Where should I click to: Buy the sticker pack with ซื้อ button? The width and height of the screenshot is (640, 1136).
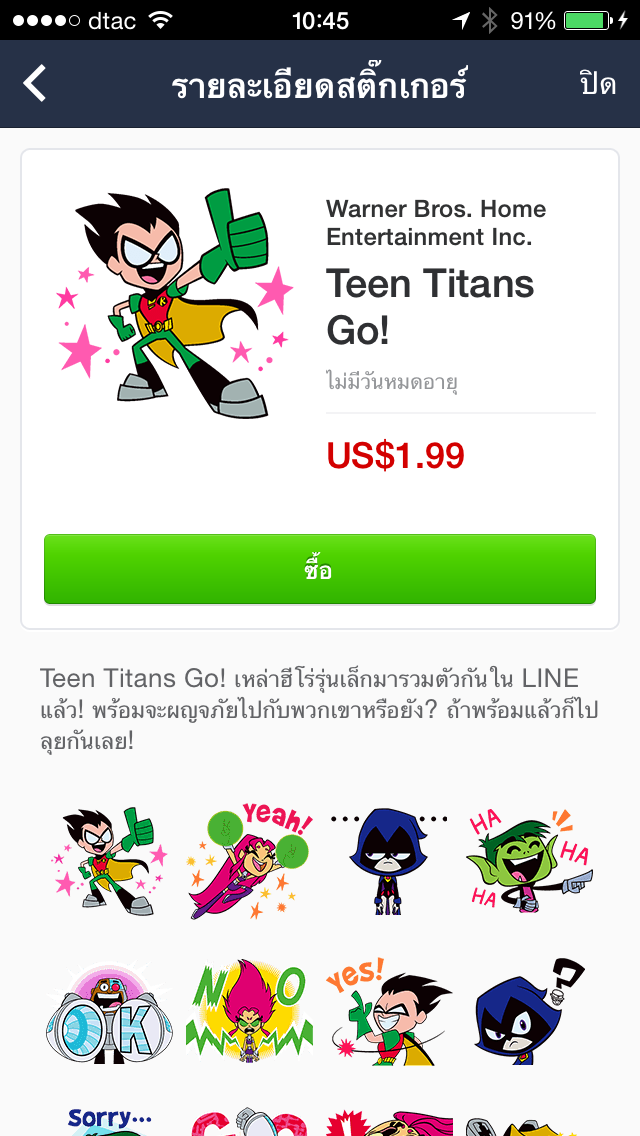click(320, 570)
